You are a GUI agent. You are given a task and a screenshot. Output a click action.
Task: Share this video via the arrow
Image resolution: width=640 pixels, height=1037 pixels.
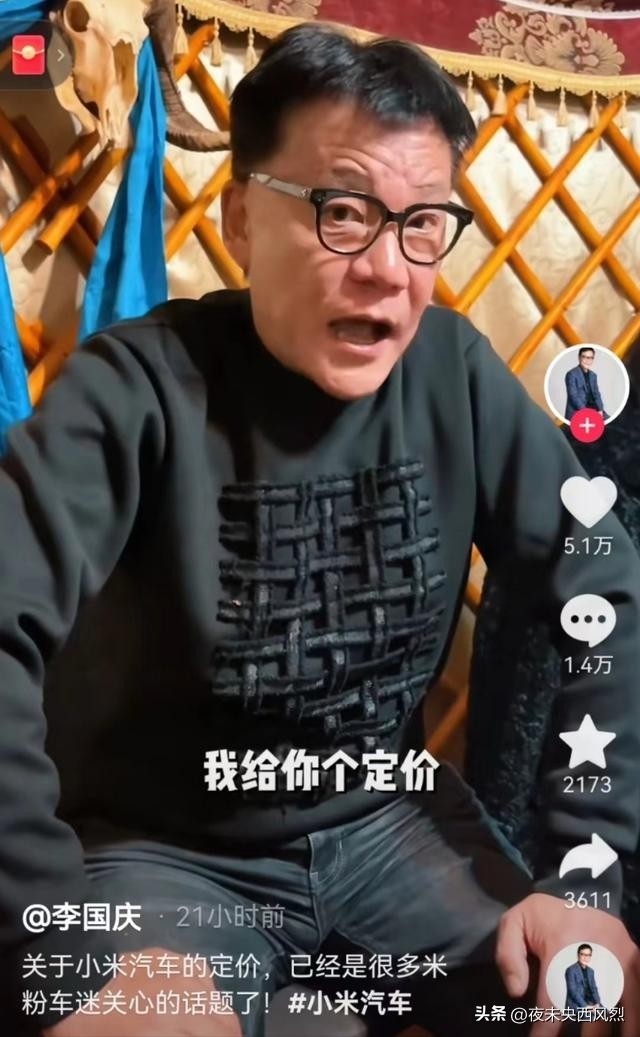tap(588, 857)
